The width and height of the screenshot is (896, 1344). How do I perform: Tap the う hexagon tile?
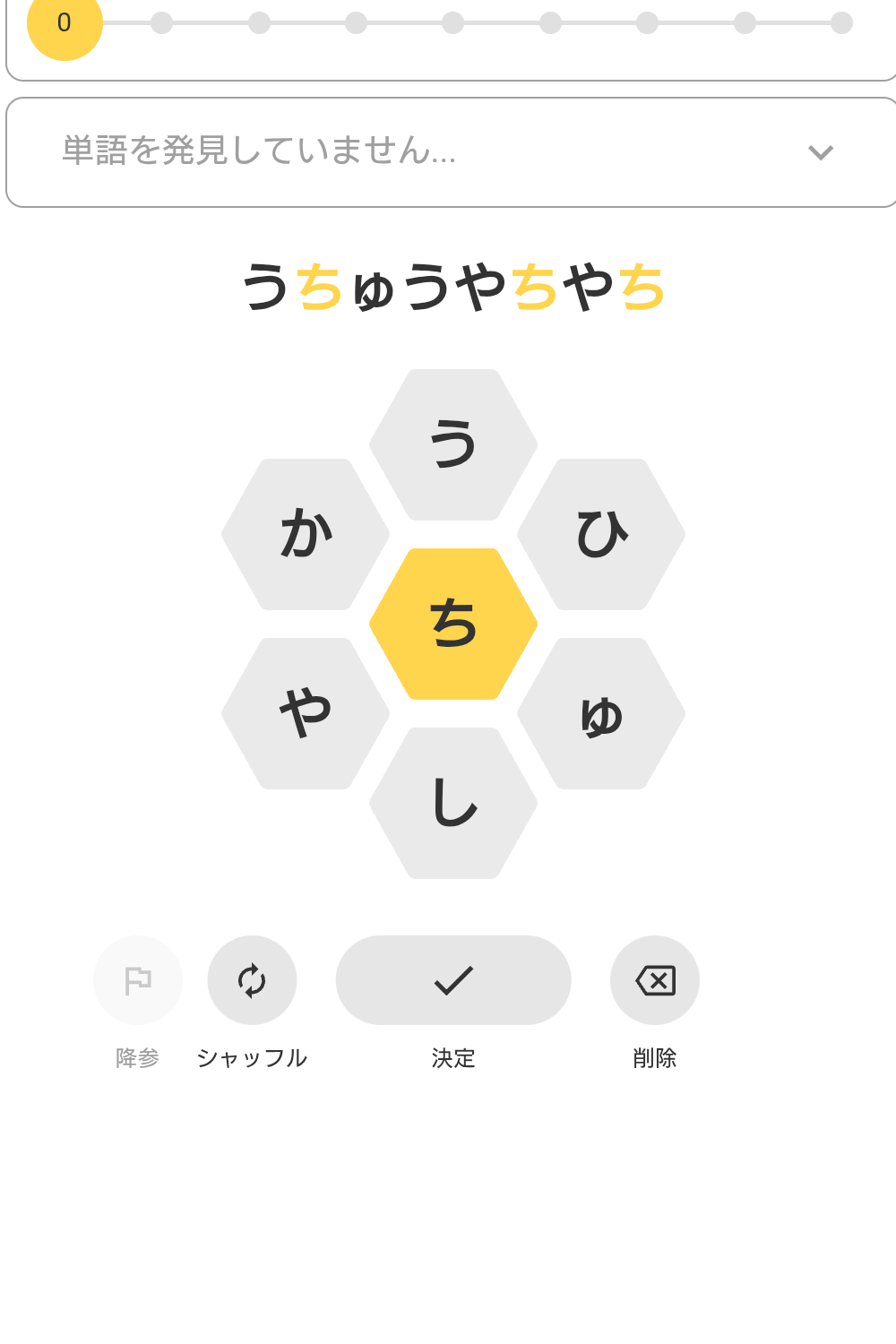pyautogui.click(x=453, y=444)
